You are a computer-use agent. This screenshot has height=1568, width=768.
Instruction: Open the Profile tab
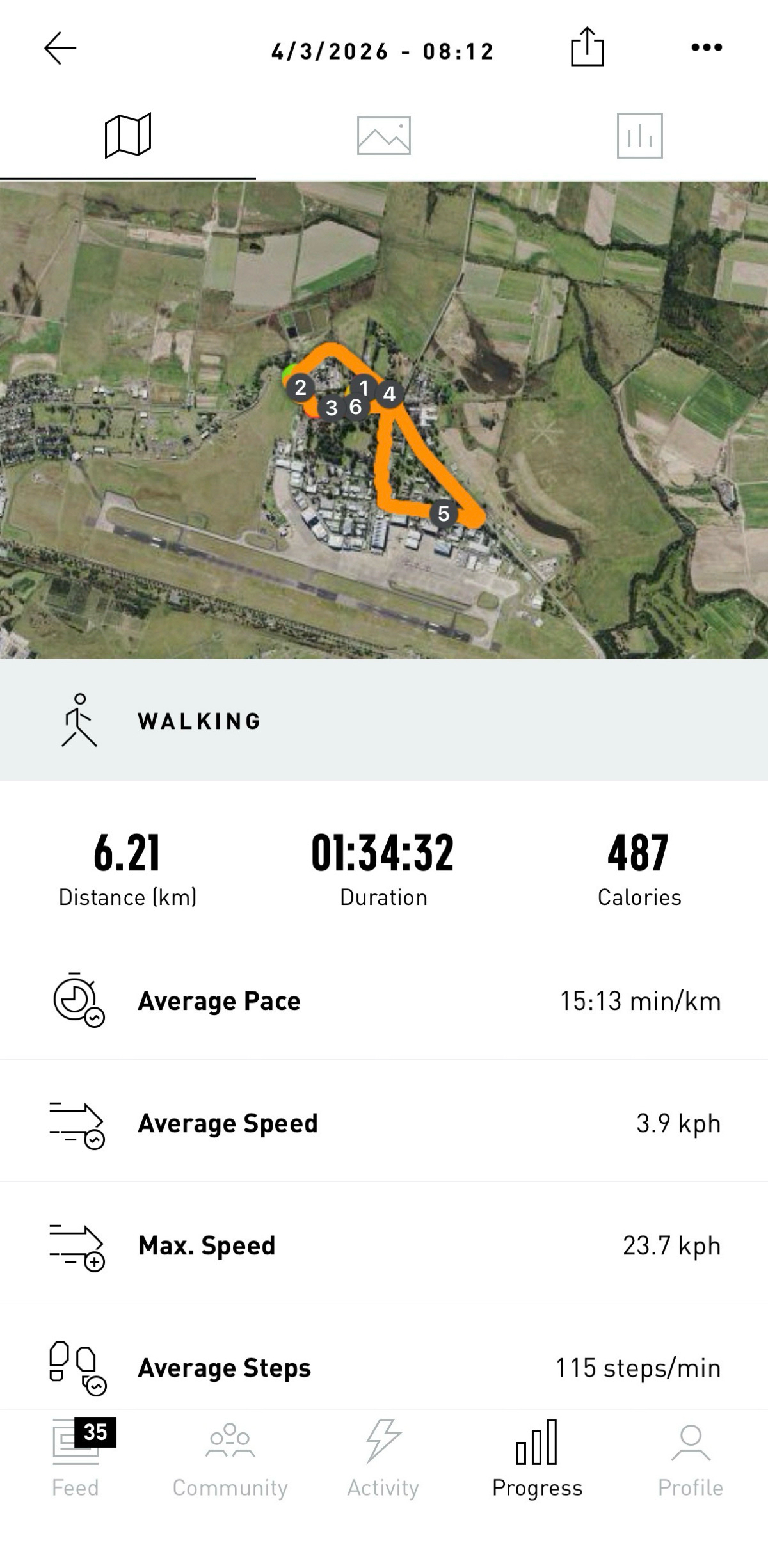pos(690,1459)
